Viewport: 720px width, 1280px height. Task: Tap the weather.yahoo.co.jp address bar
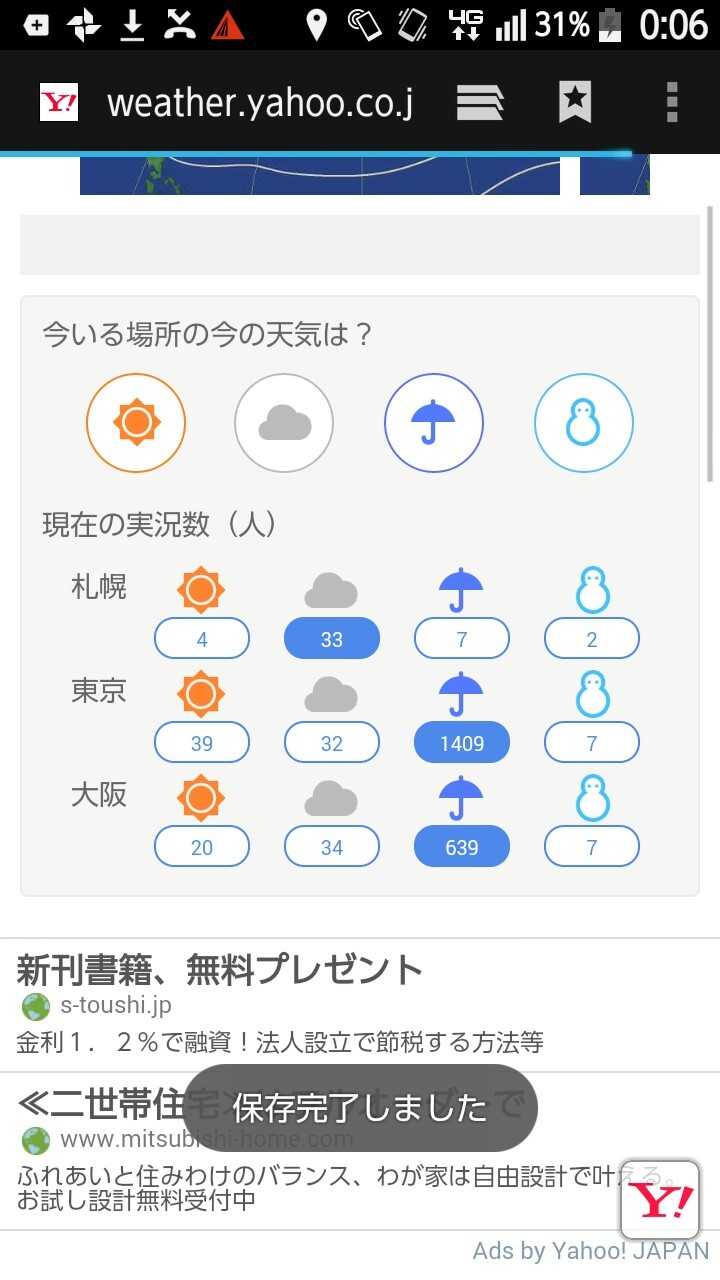pos(260,102)
